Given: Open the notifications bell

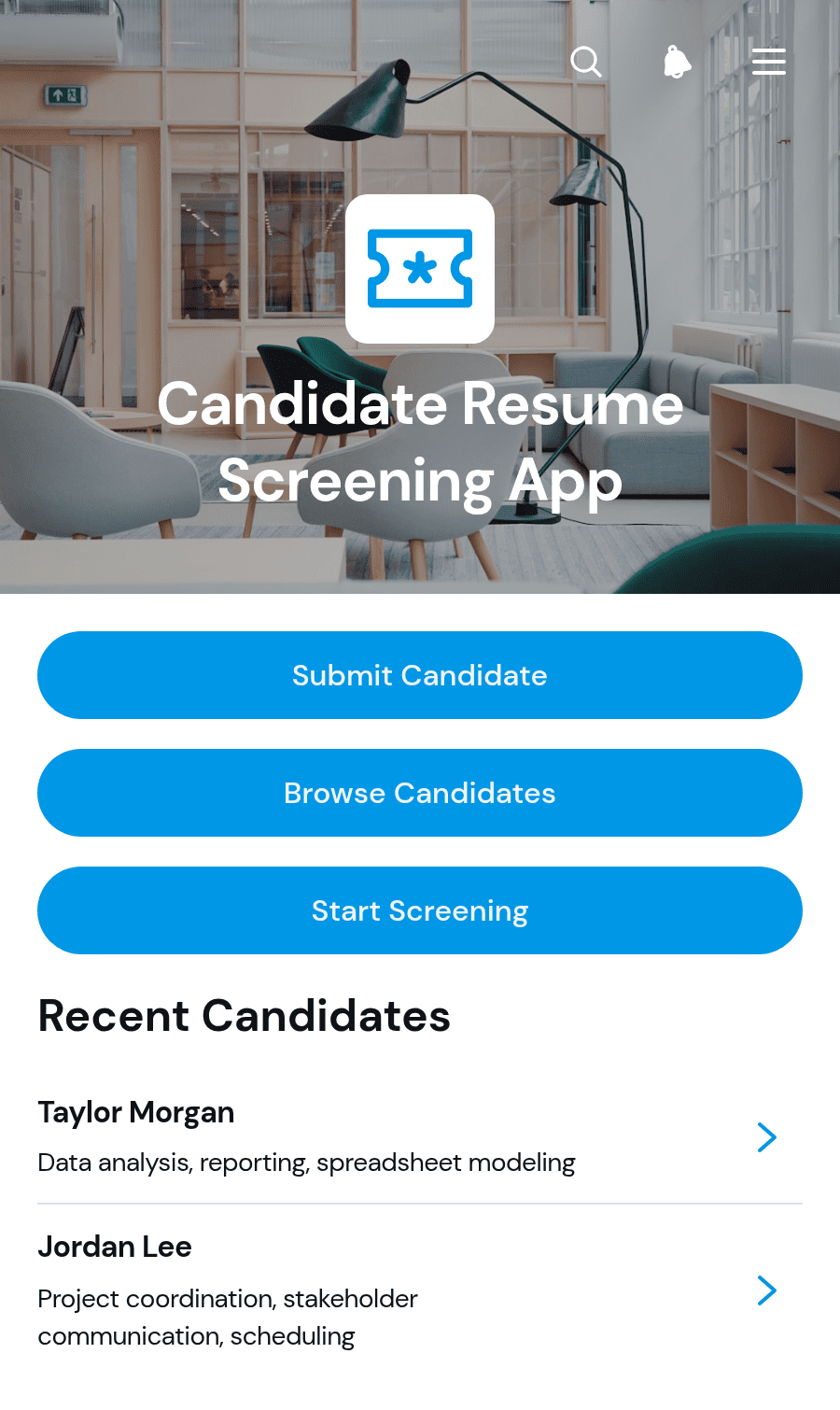Looking at the screenshot, I should (x=677, y=62).
